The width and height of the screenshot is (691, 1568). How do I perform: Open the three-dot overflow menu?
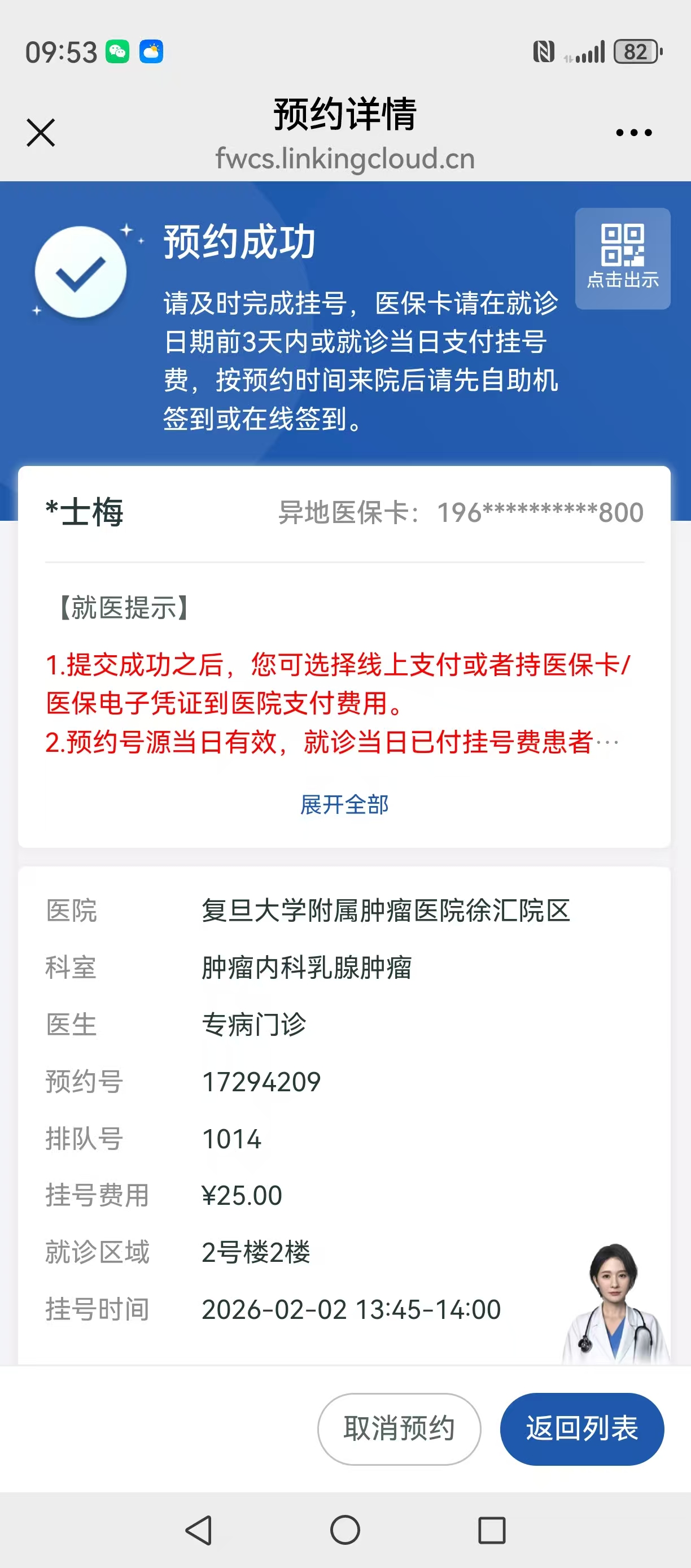coord(633,133)
